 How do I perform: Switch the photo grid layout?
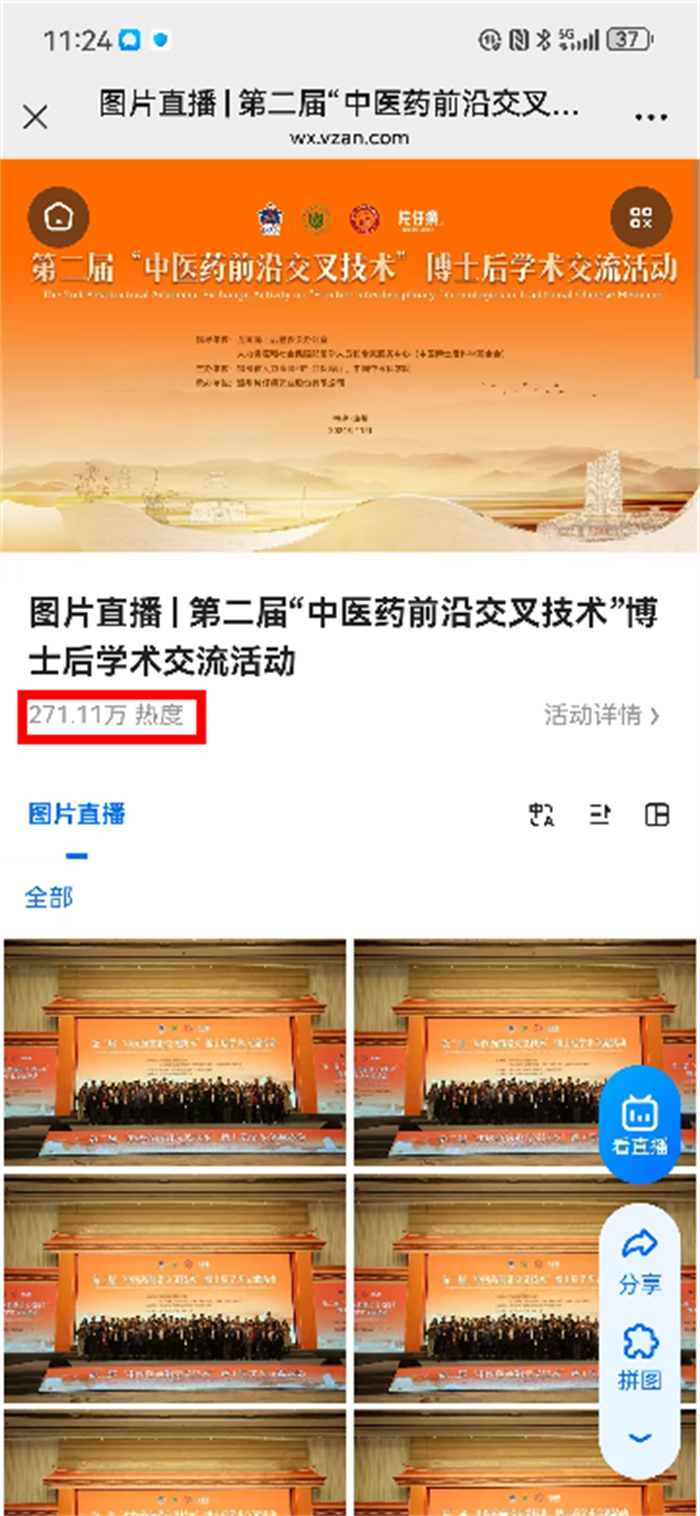point(656,815)
